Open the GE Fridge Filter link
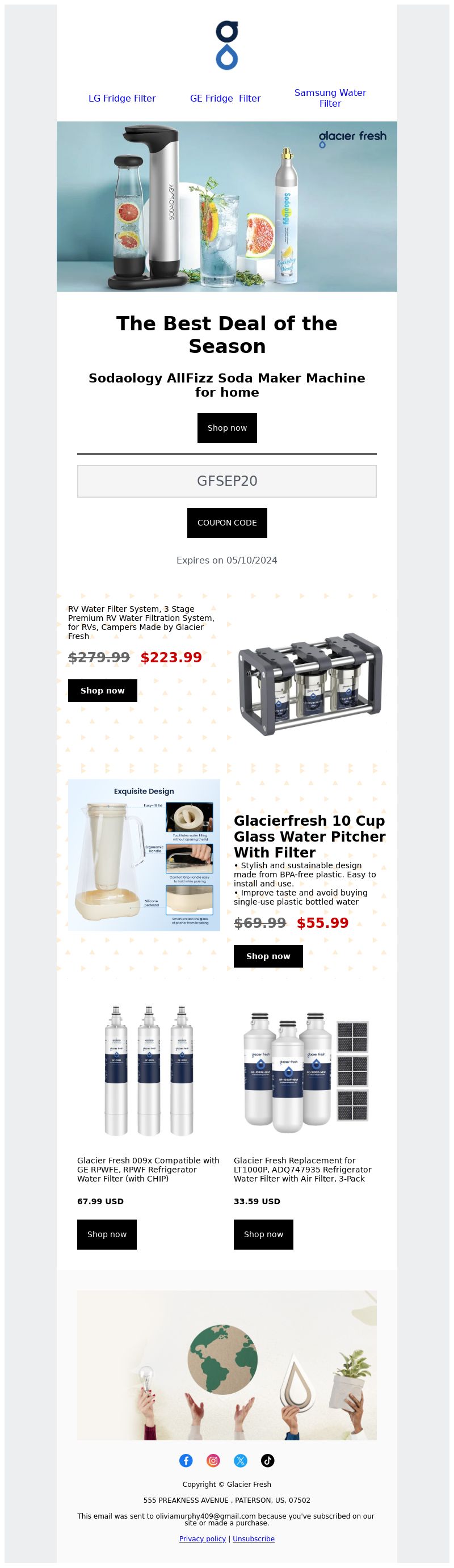 coord(225,98)
